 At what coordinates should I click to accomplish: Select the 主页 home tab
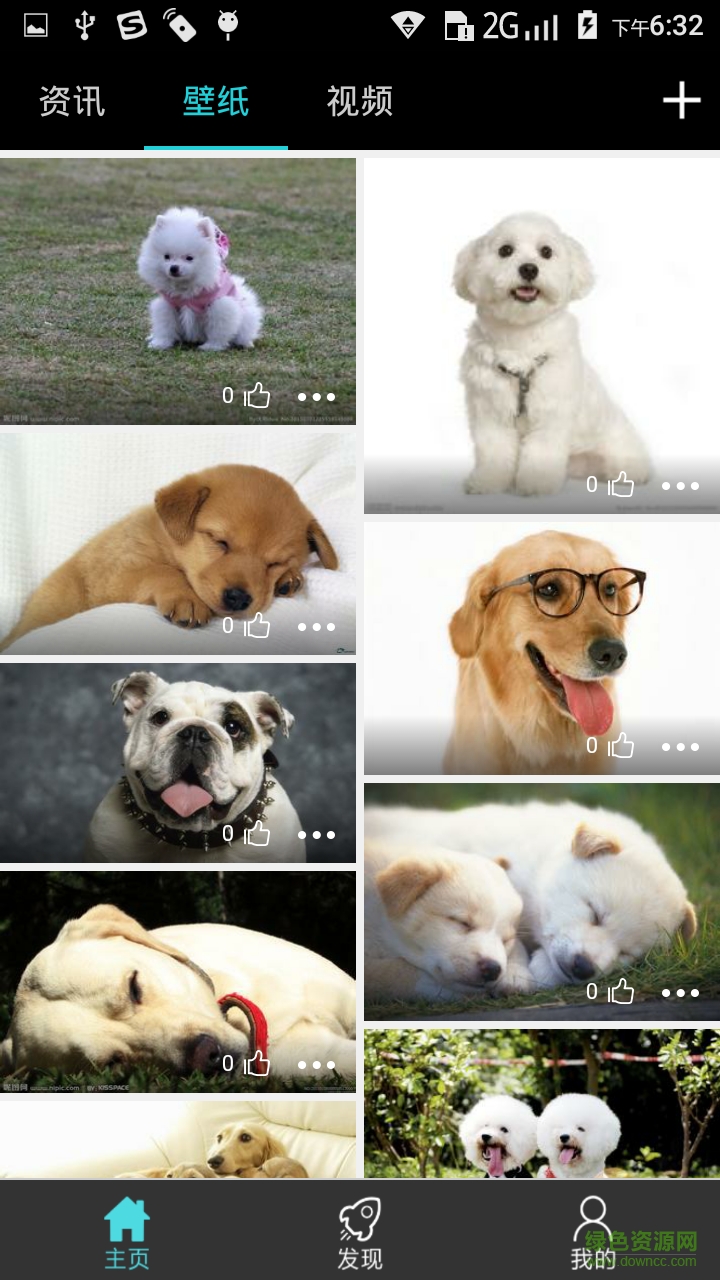127,1234
